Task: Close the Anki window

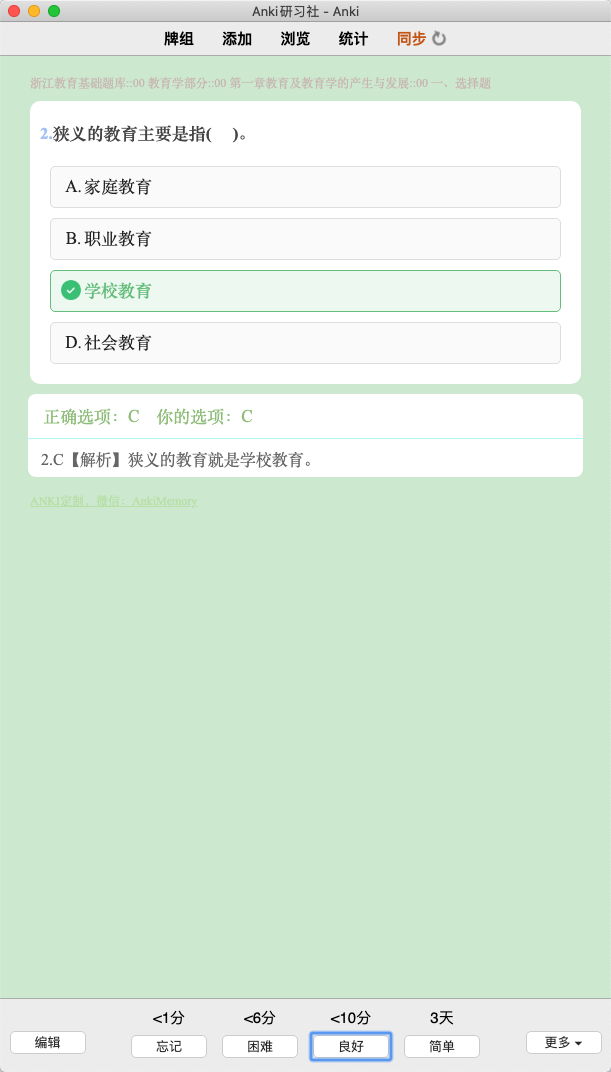Action: pyautogui.click(x=14, y=11)
